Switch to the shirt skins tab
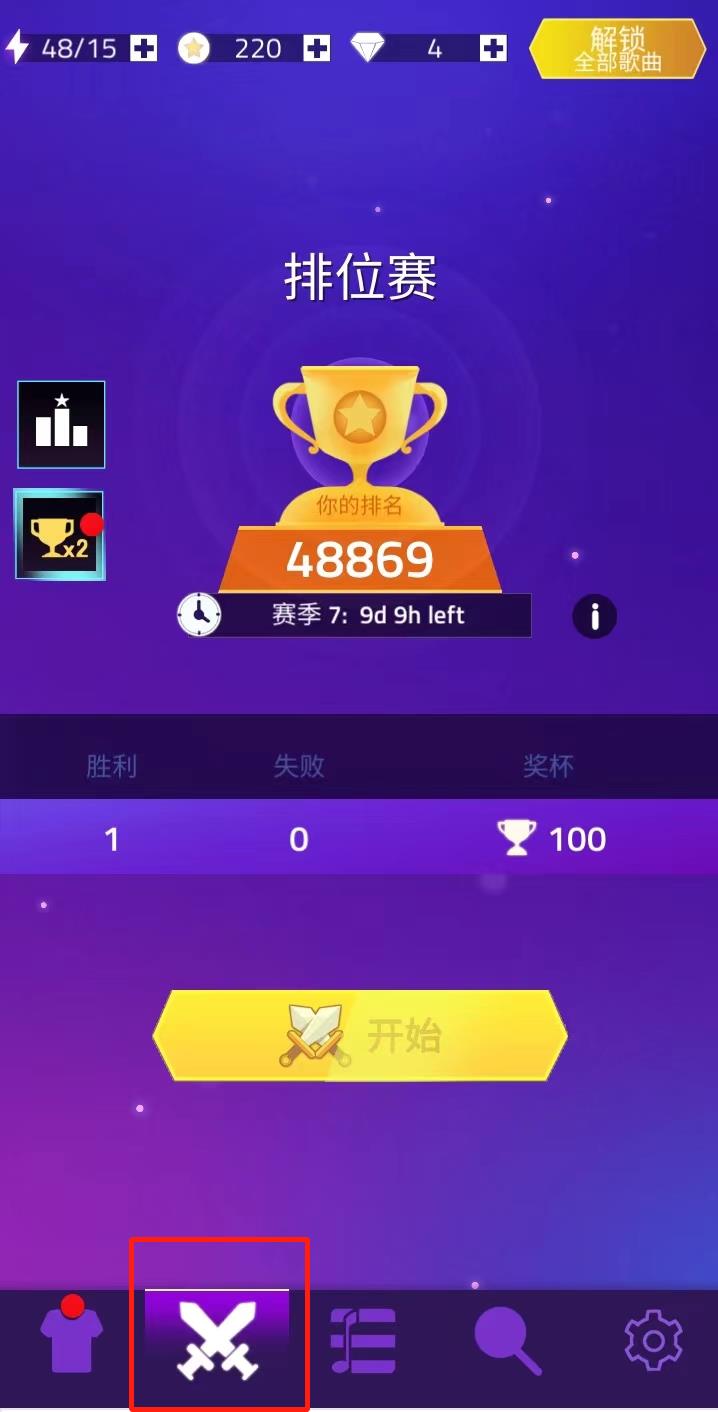Viewport: 718px width, 1412px height. 71,1340
